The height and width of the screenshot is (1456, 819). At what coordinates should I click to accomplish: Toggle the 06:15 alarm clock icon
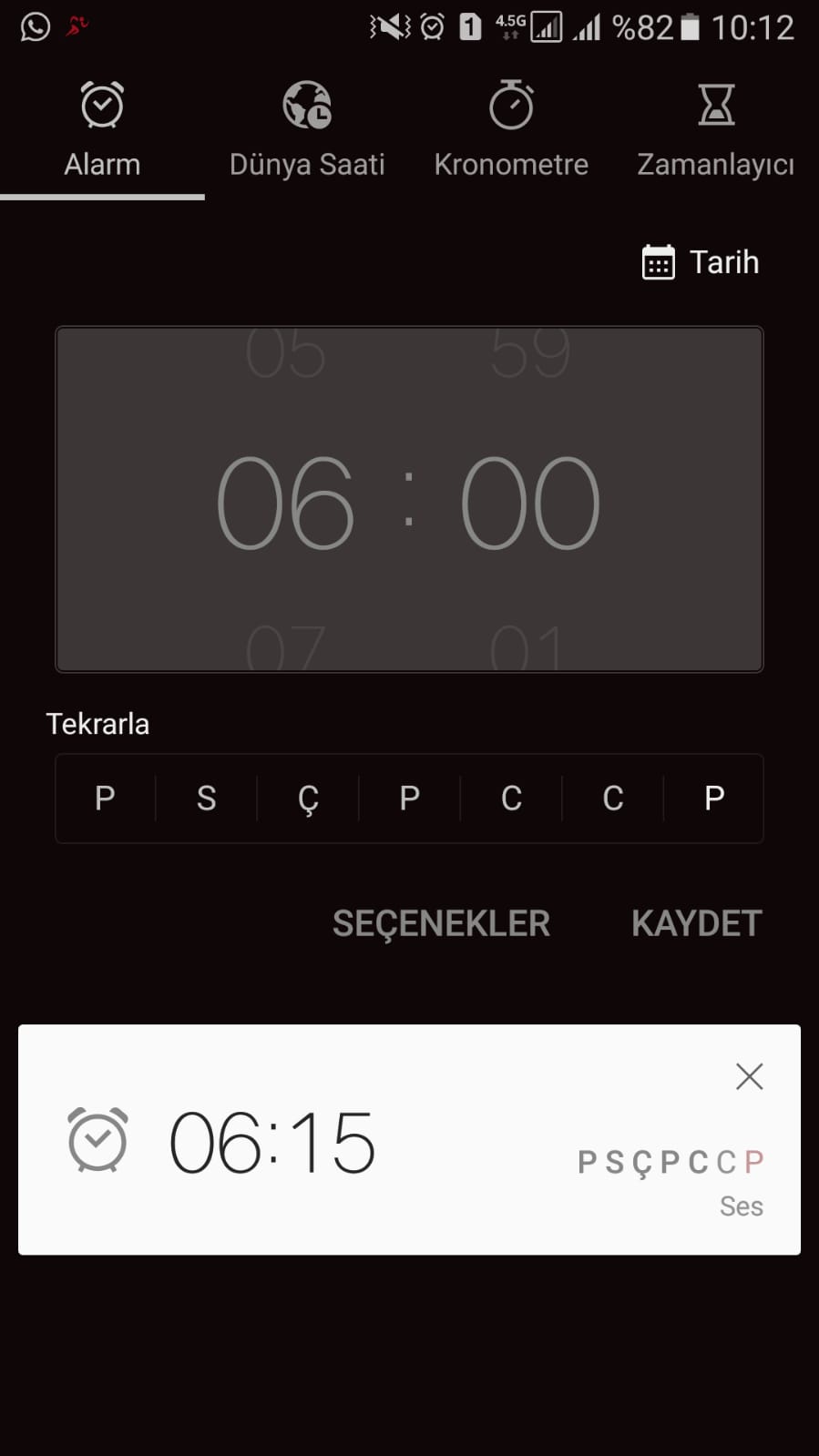98,1139
